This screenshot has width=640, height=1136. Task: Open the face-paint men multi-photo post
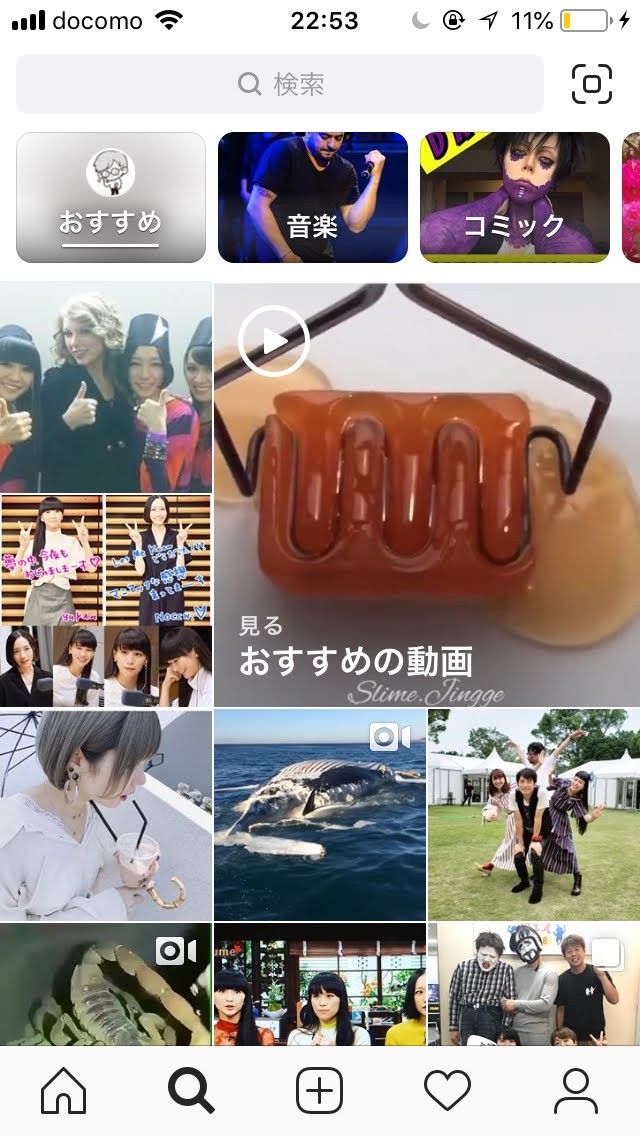[x=534, y=985]
